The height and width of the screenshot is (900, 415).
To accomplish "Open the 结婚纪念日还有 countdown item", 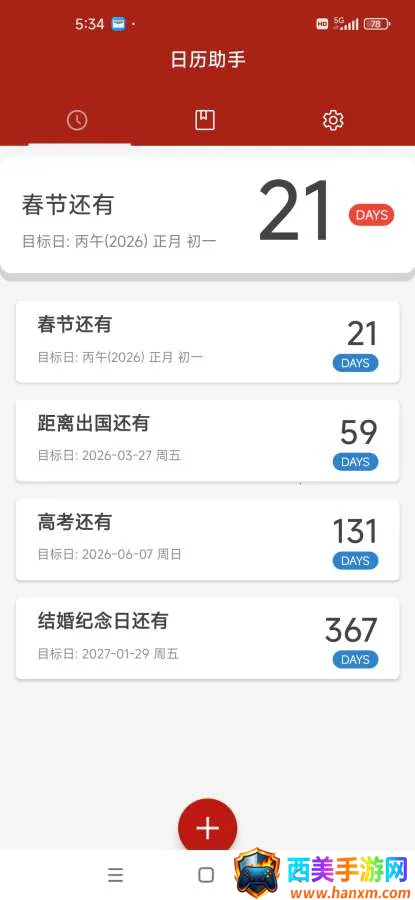I will (x=207, y=638).
